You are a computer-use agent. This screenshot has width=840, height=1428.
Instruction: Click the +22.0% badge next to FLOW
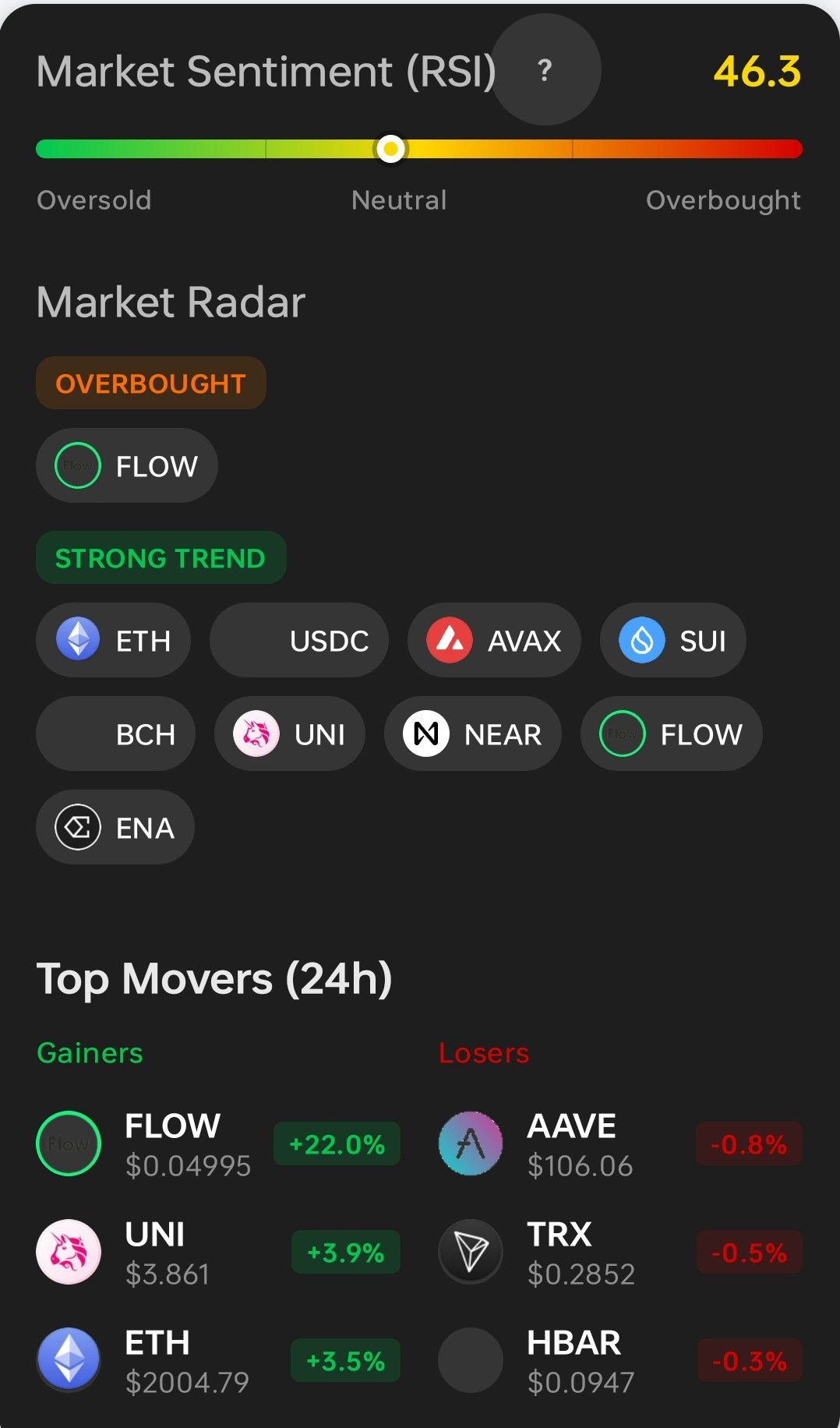[337, 1145]
